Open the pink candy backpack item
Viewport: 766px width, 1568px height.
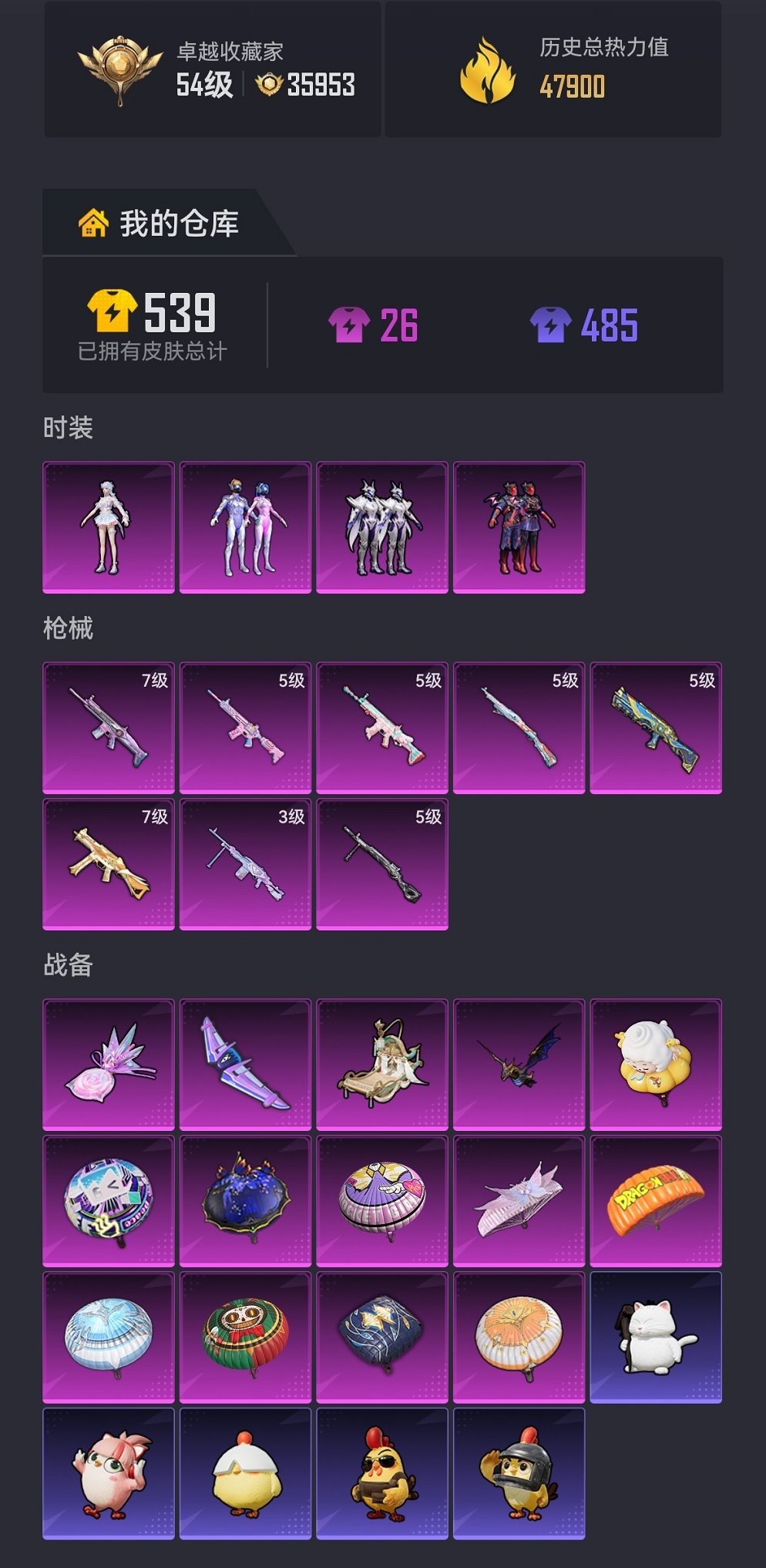108,1065
